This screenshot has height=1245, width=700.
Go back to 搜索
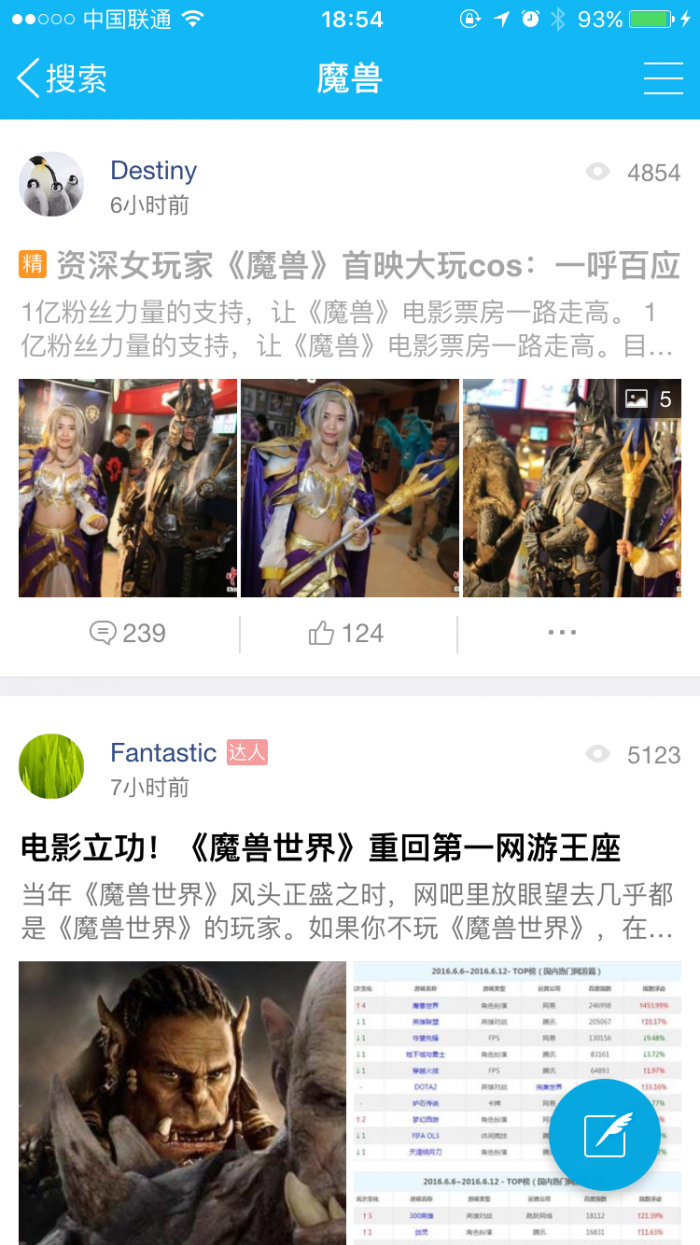[60, 78]
